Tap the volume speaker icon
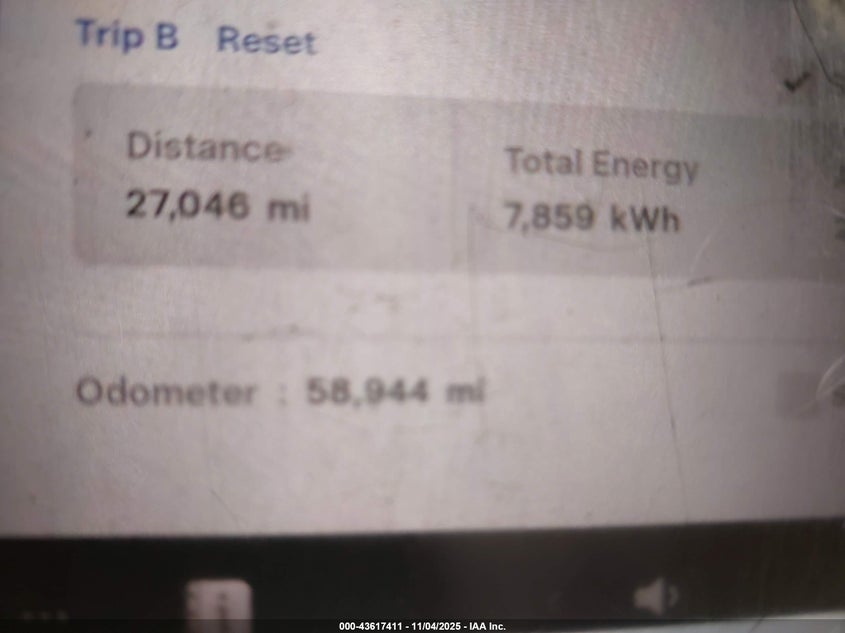Screen dimensions: 845x633 coord(656,598)
